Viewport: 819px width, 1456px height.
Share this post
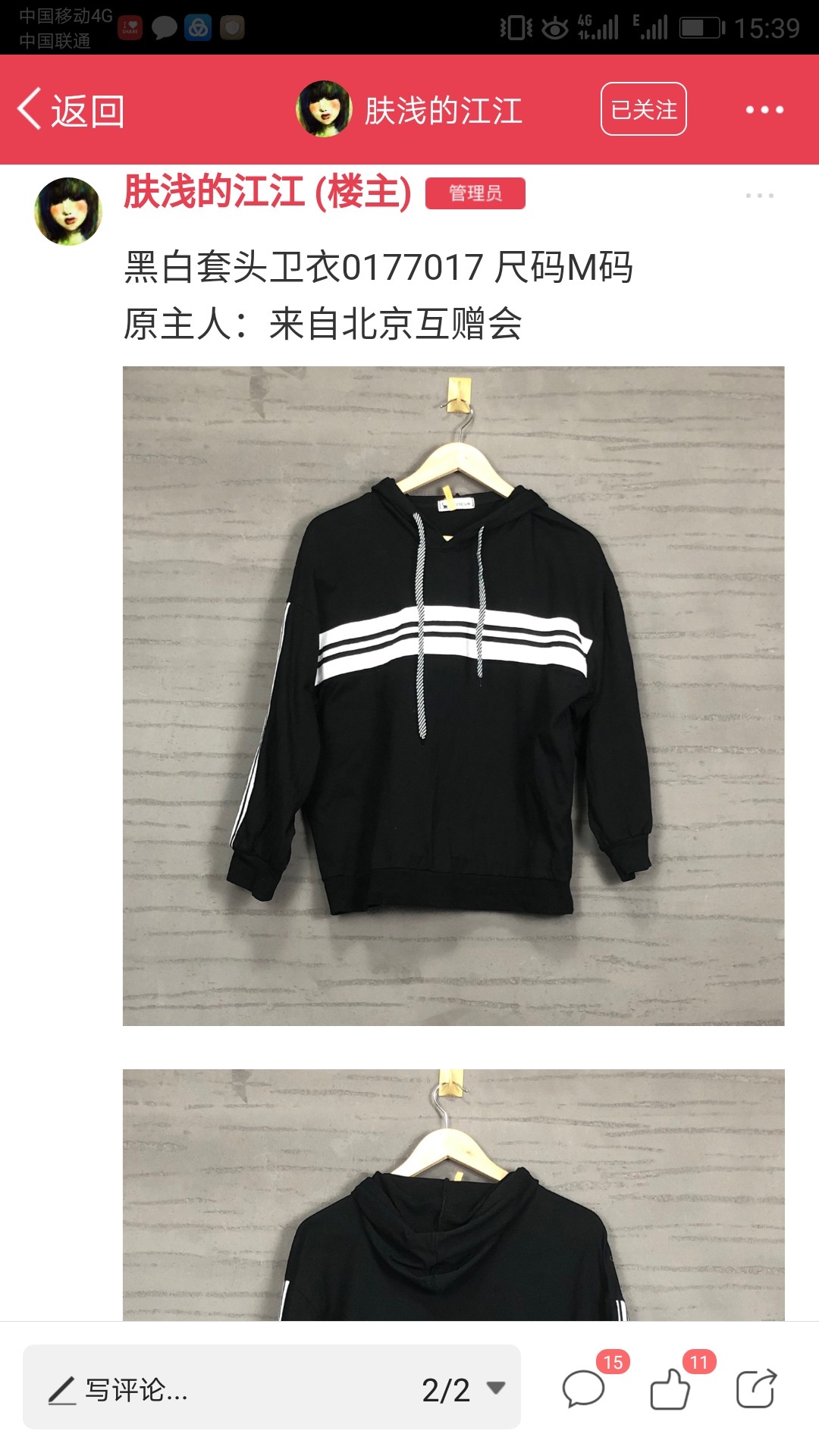756,1389
